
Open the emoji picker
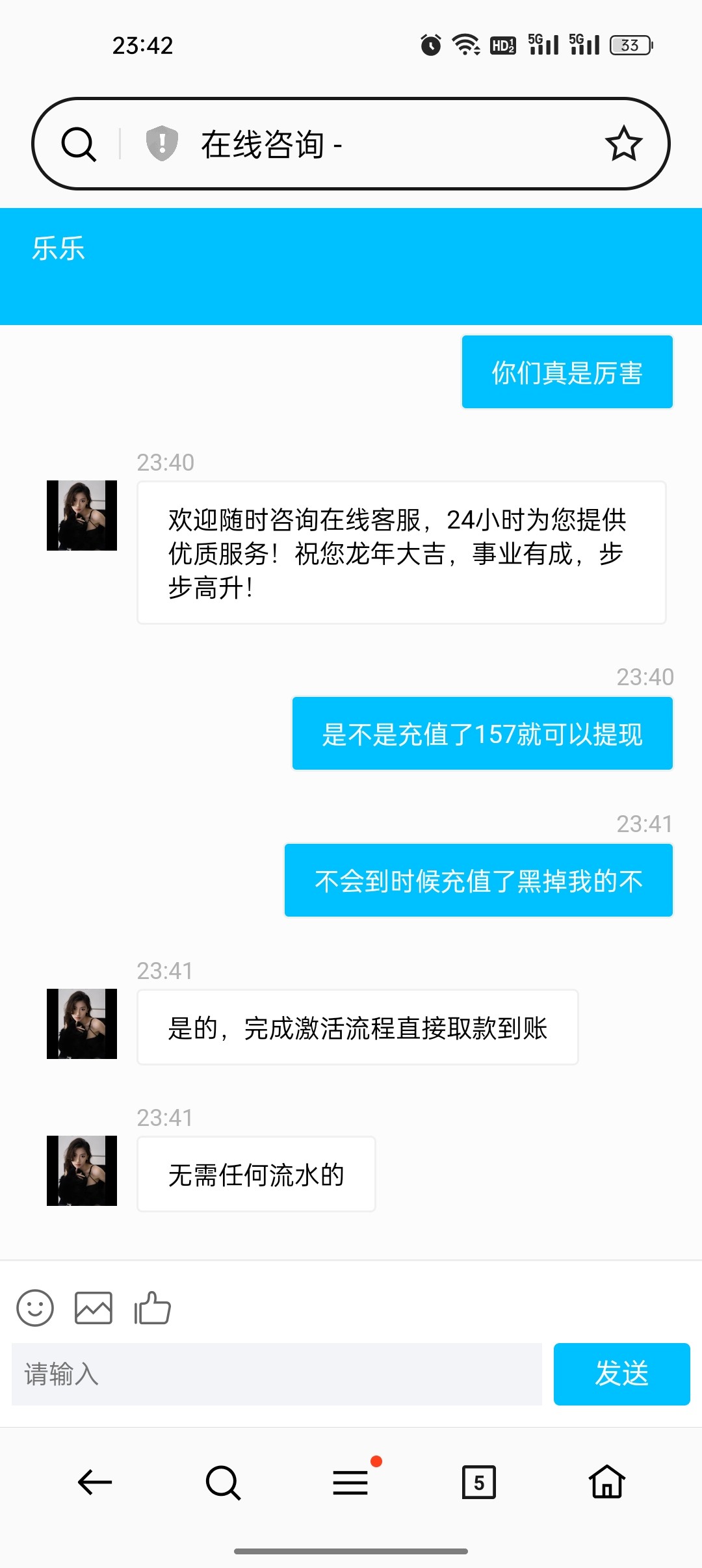pyautogui.click(x=37, y=1307)
